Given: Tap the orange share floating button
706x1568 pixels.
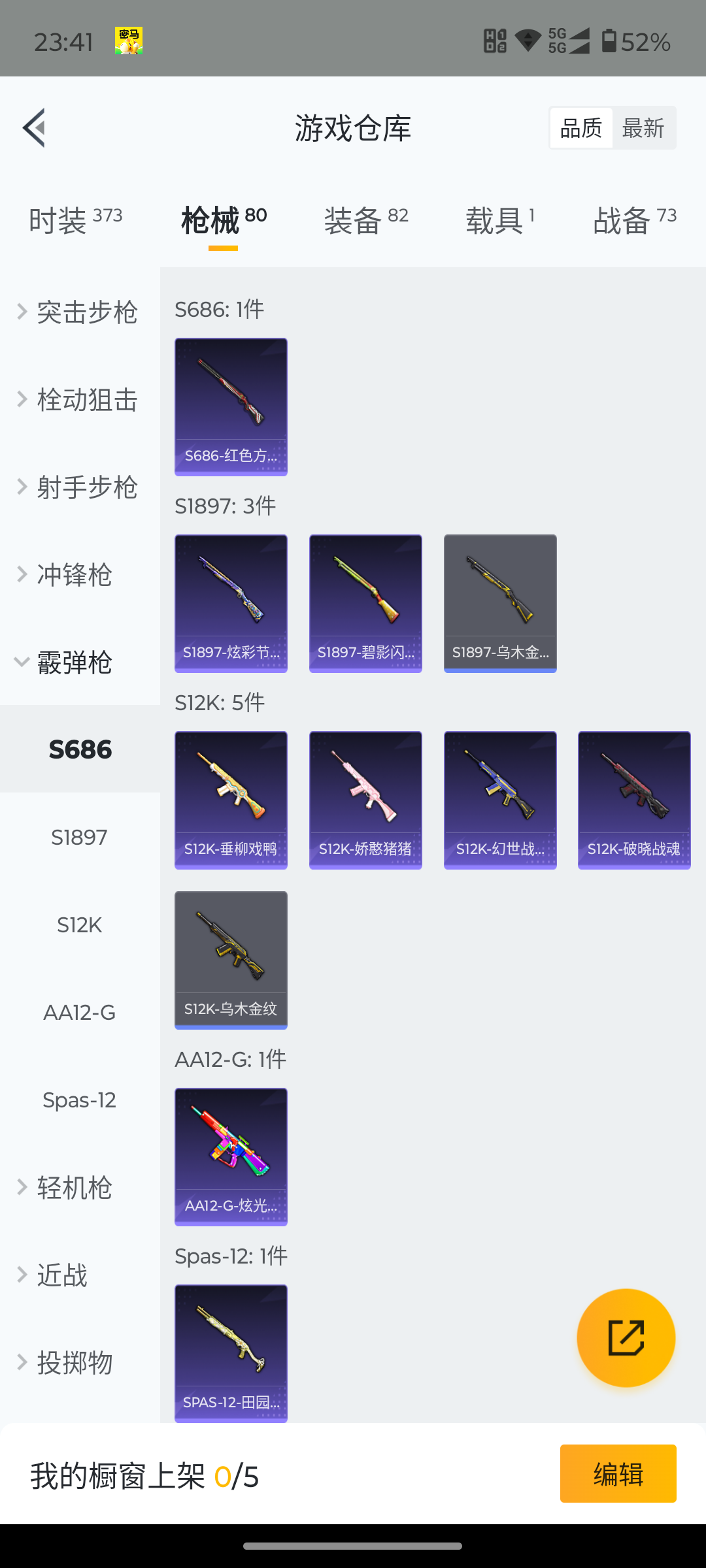Looking at the screenshot, I should [x=626, y=1337].
